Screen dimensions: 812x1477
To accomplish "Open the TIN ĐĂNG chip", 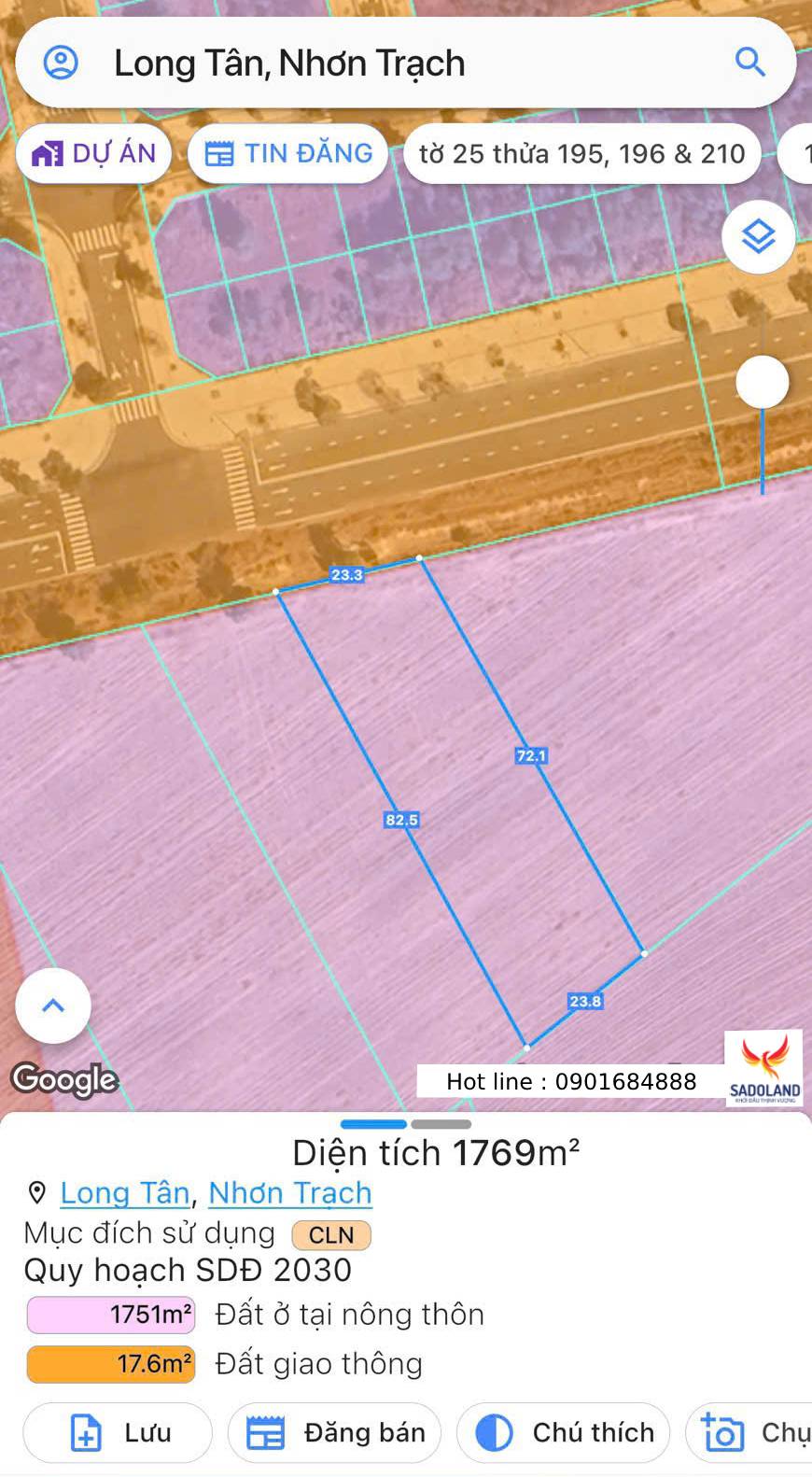I will (x=288, y=153).
